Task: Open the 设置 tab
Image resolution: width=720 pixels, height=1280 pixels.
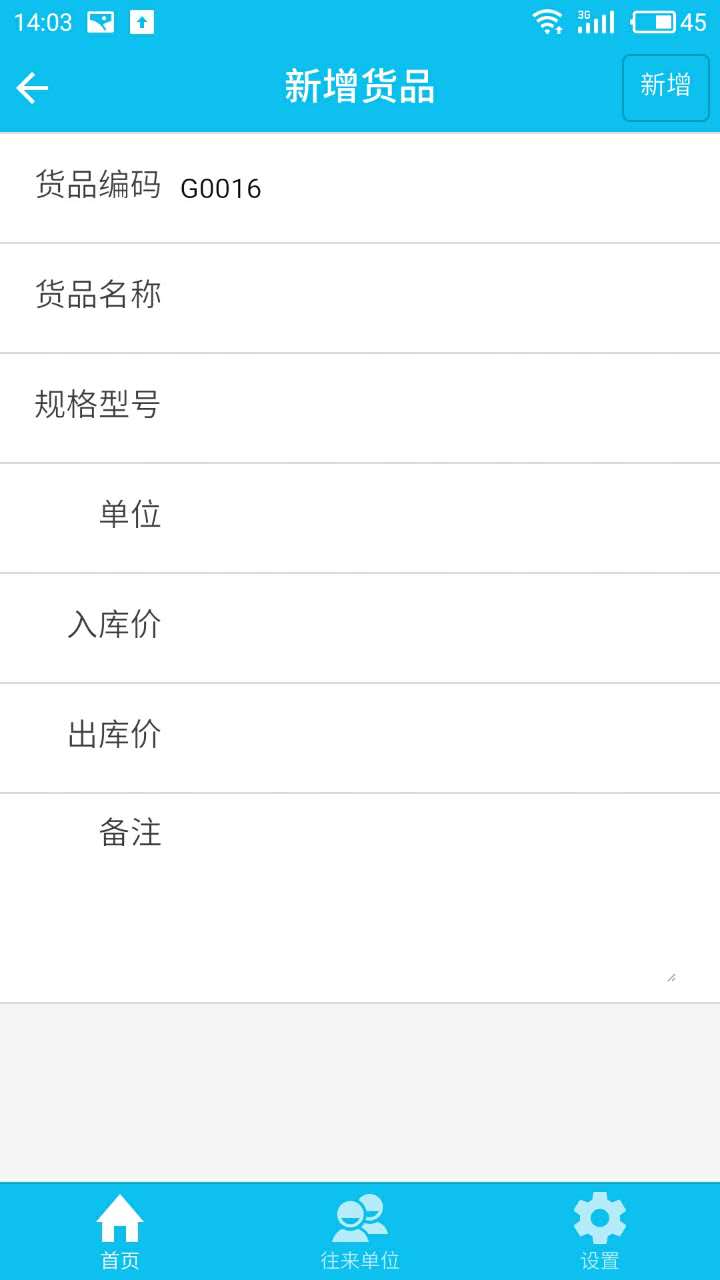Action: coord(600,1232)
